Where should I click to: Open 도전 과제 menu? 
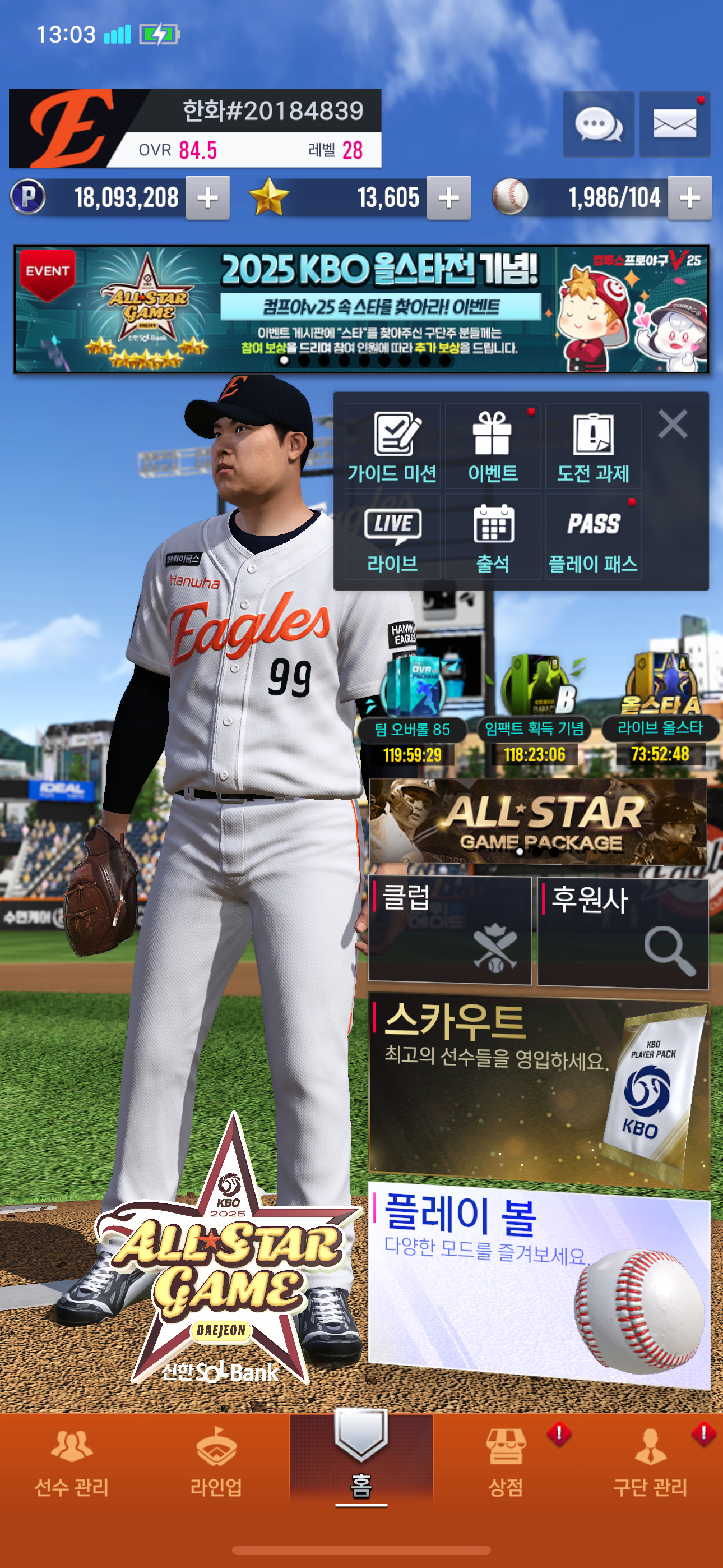pos(594,446)
